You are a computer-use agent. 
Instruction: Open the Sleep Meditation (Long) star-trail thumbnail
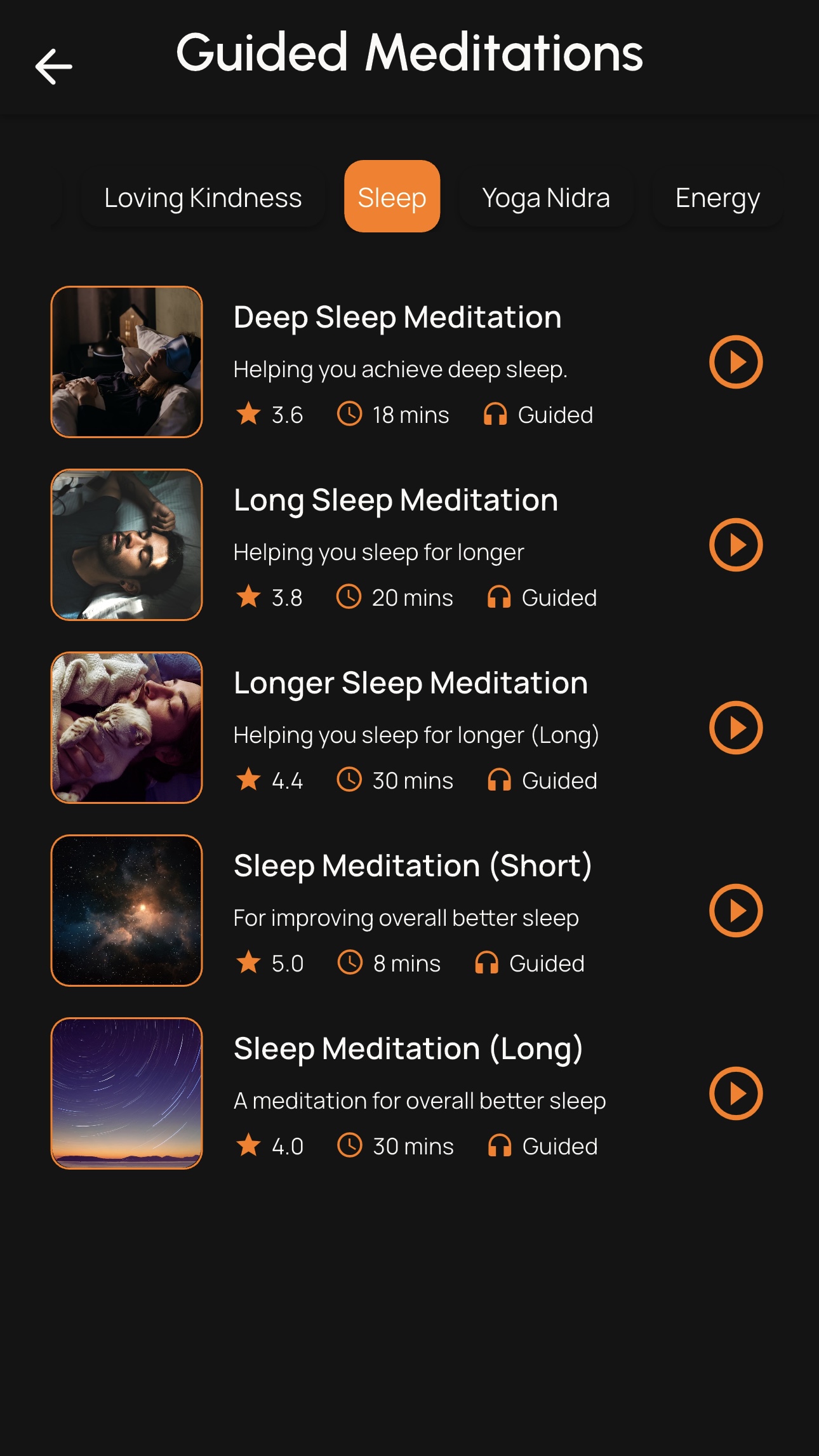click(127, 1093)
